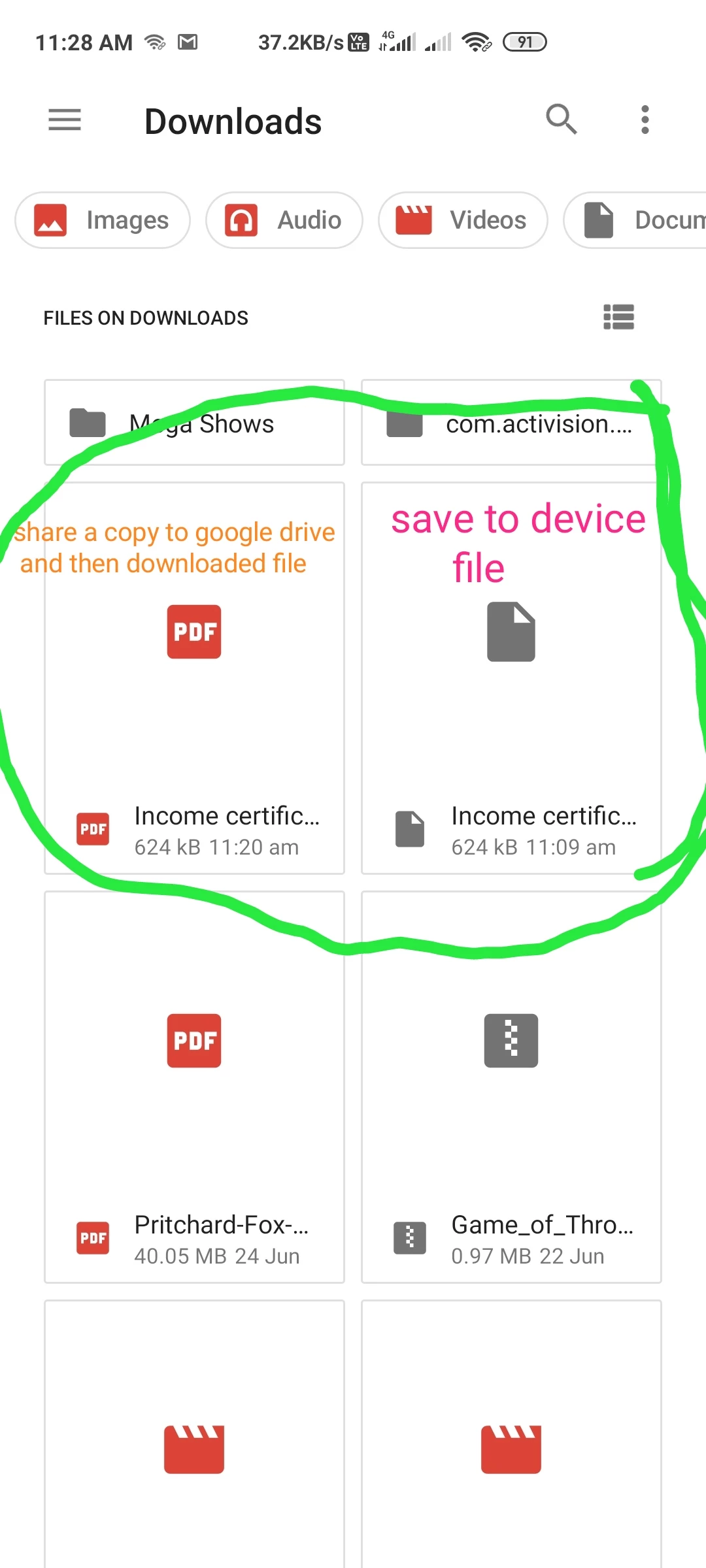This screenshot has height=1568, width=706.
Task: Open the navigation drawer menu
Action: pyautogui.click(x=65, y=120)
